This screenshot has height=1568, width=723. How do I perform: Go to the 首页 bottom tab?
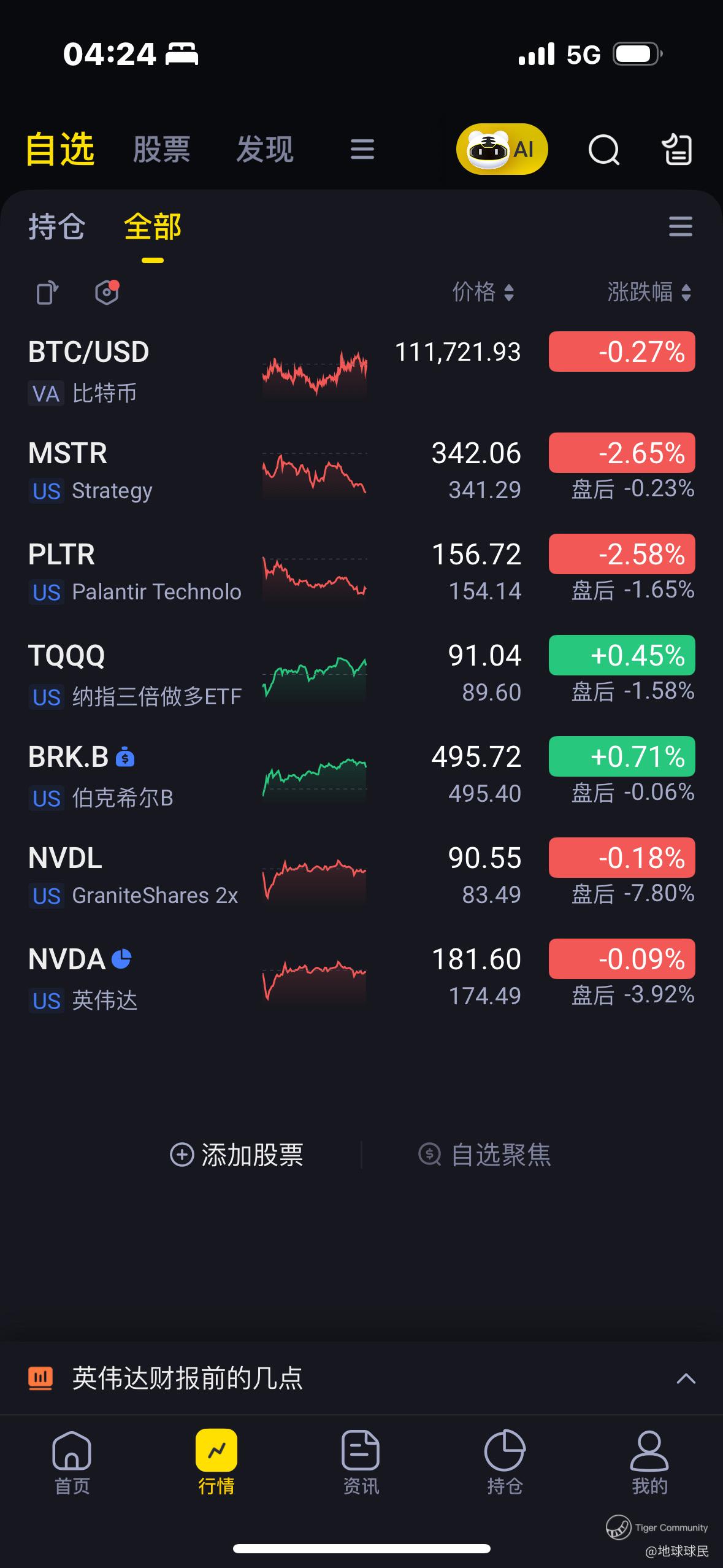pyautogui.click(x=72, y=1462)
